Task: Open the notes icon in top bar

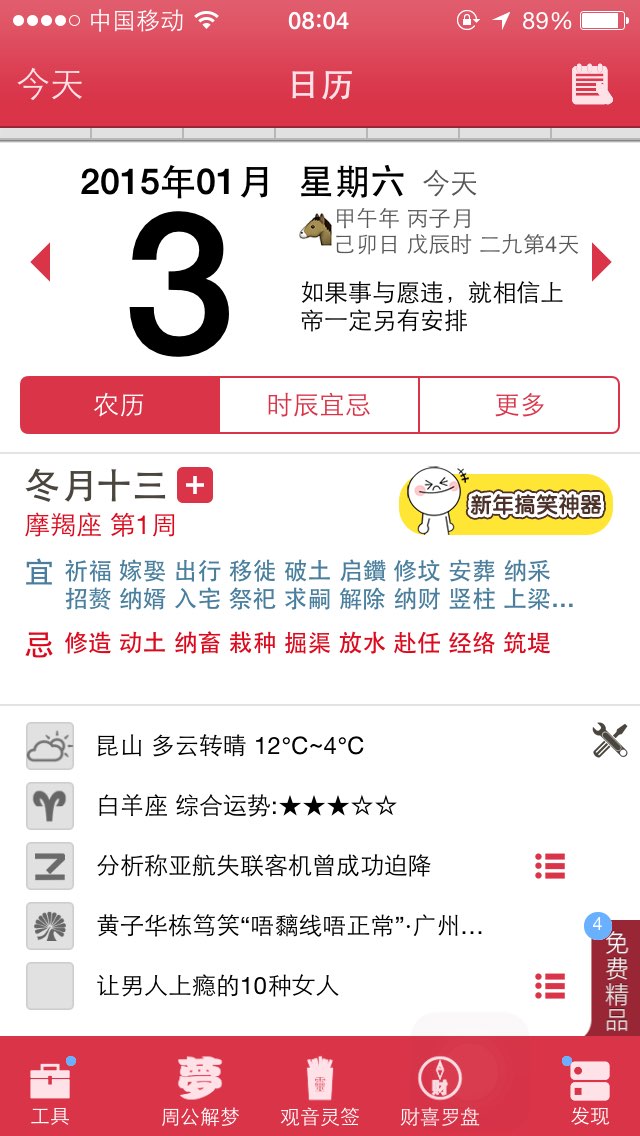Action: (591, 84)
